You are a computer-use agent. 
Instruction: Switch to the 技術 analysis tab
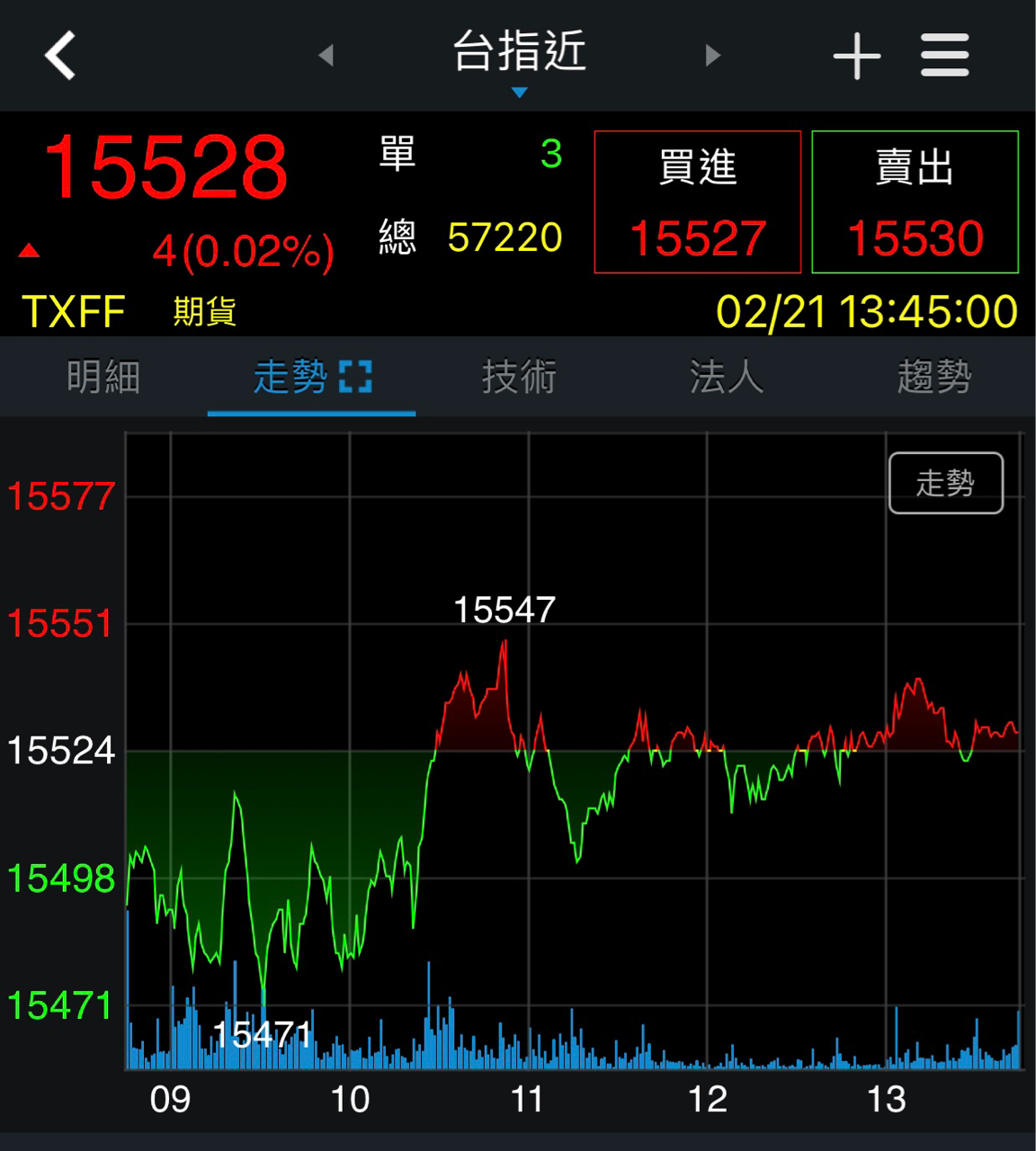[519, 378]
